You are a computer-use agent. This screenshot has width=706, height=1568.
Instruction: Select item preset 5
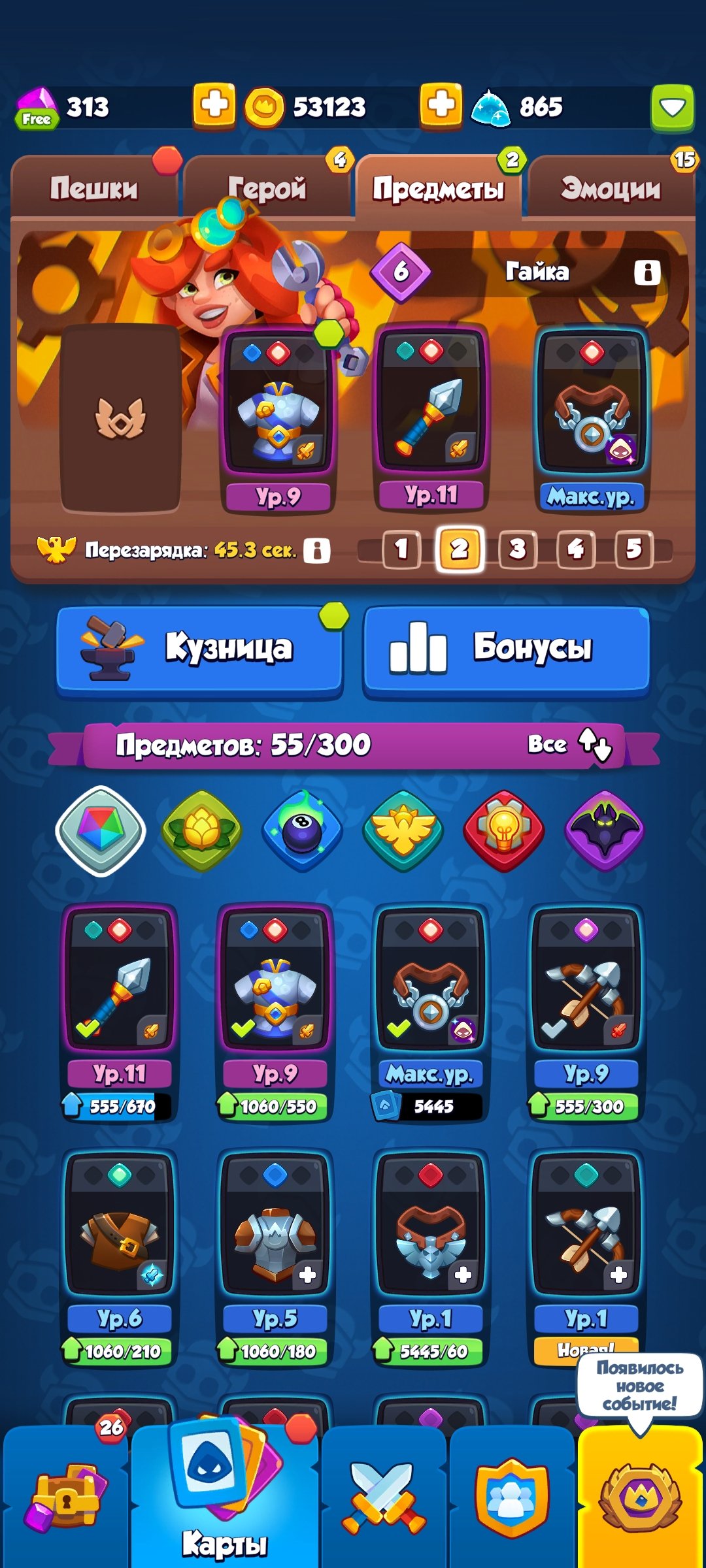tap(633, 549)
